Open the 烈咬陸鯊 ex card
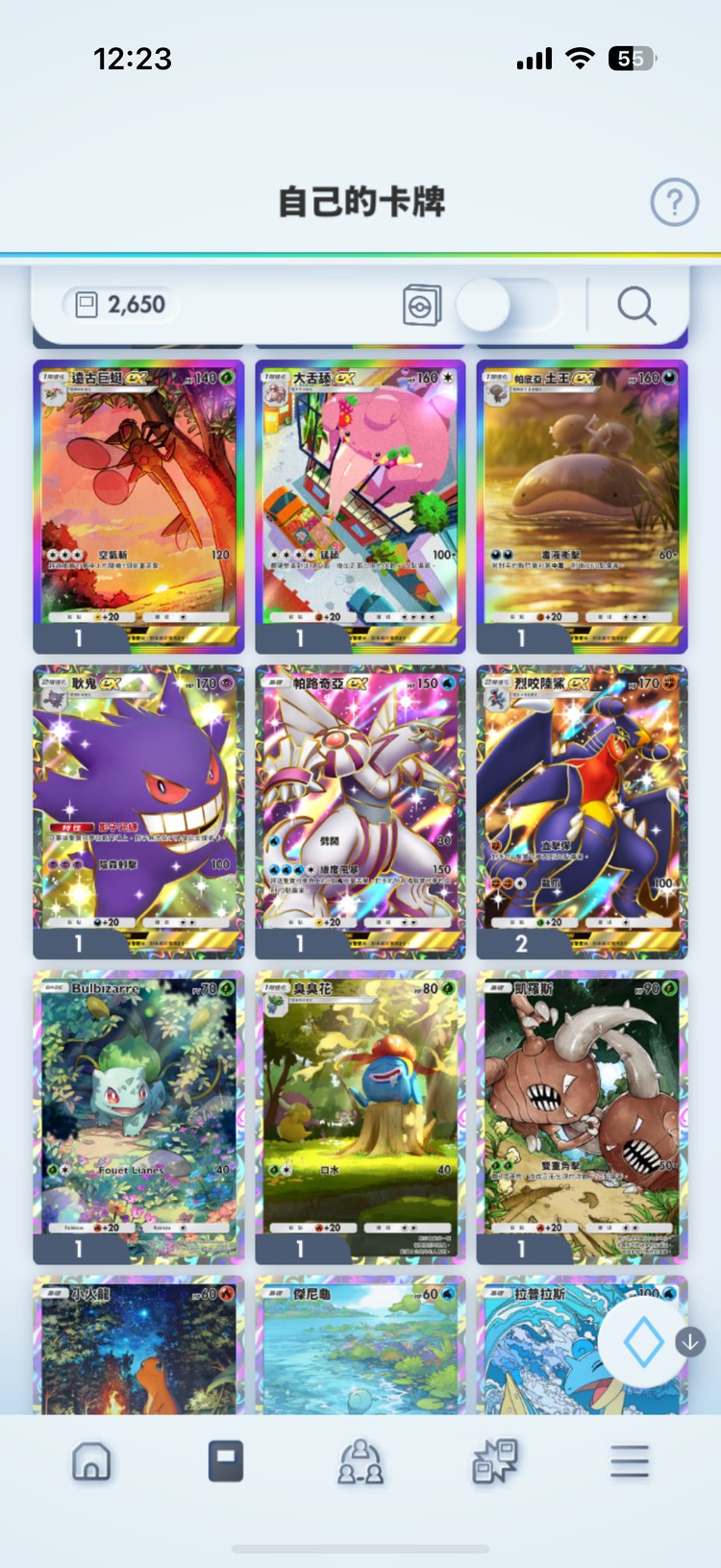This screenshot has height=1568, width=721. coord(582,801)
